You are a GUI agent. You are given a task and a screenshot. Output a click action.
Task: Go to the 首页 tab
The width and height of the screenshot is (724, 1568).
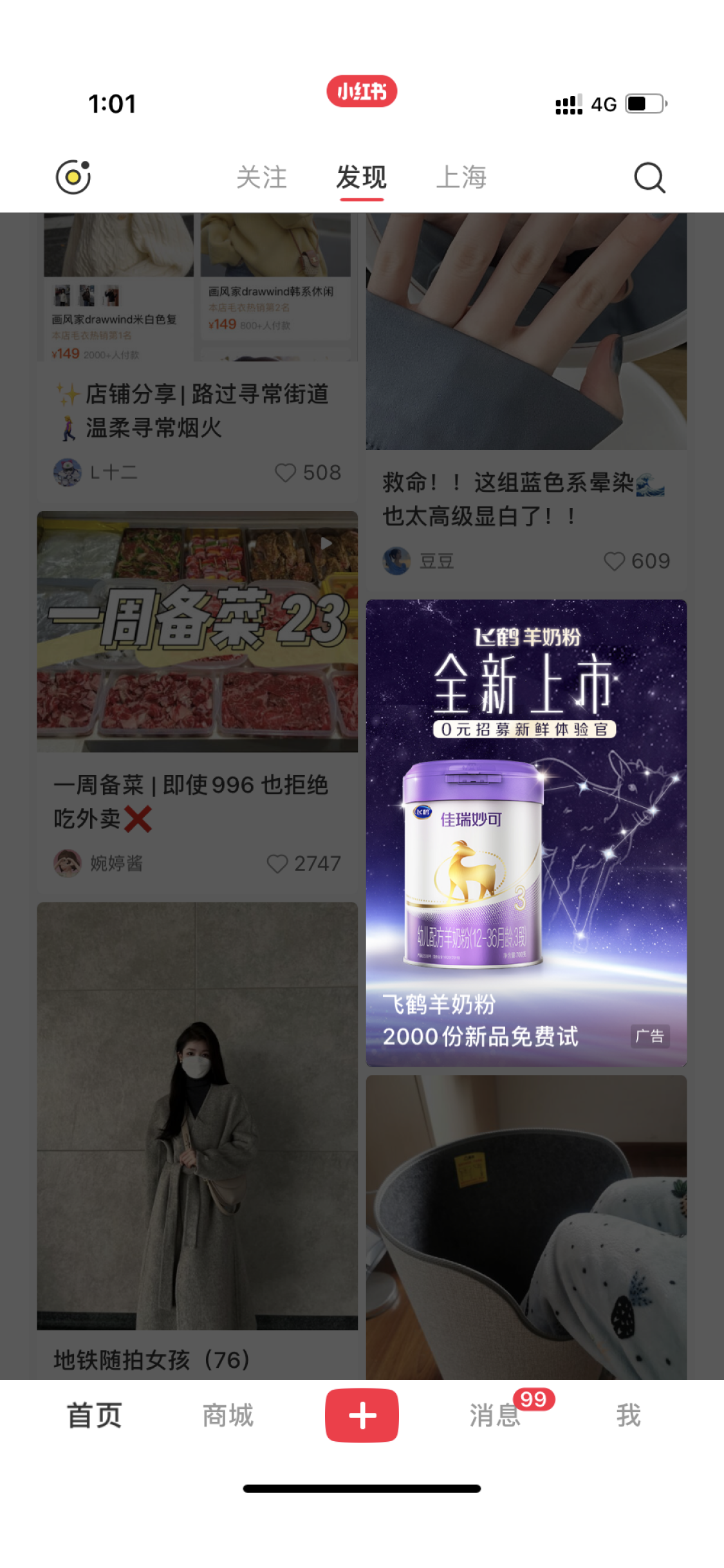[x=95, y=1416]
